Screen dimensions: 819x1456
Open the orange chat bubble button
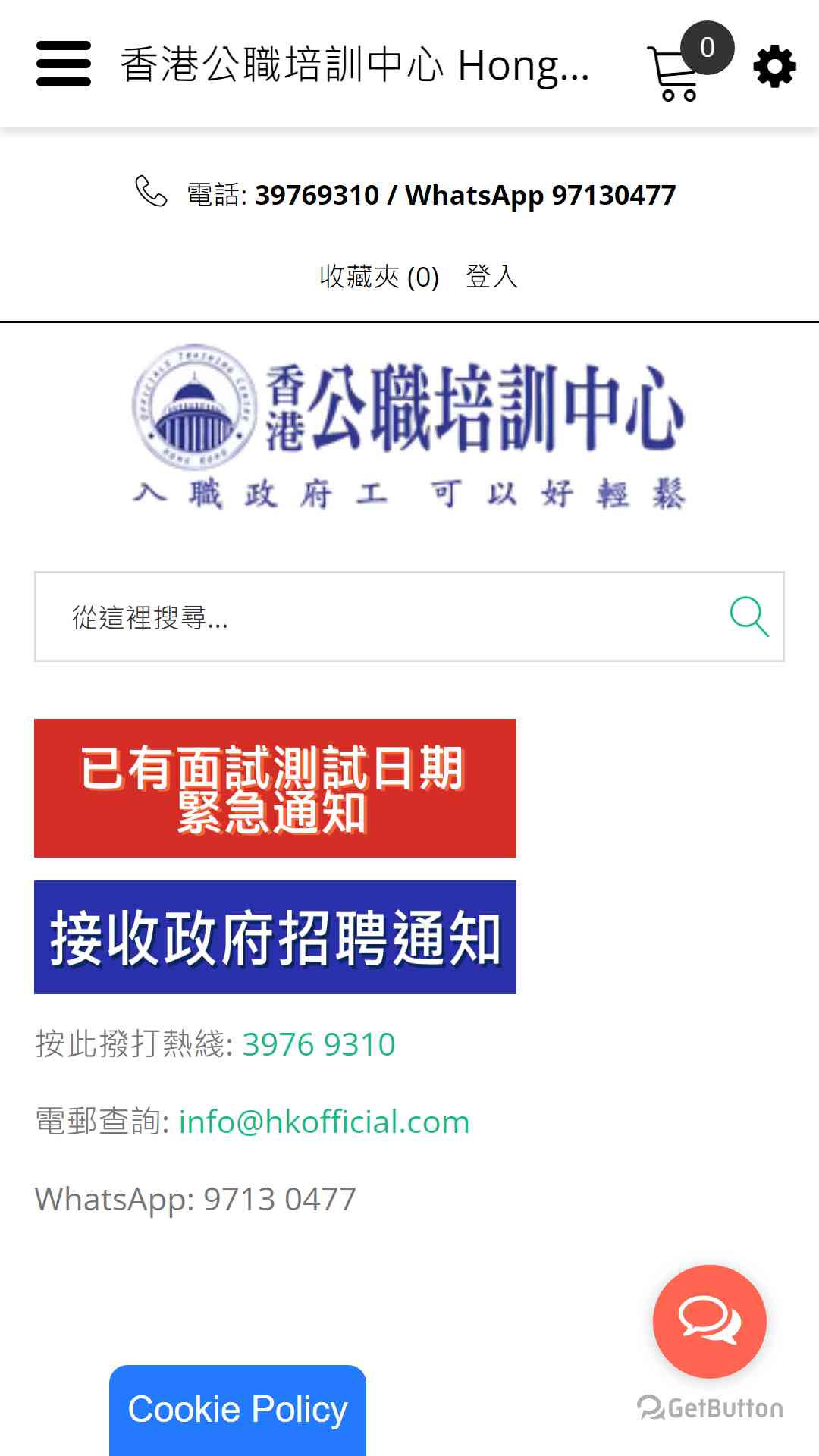click(x=710, y=1321)
